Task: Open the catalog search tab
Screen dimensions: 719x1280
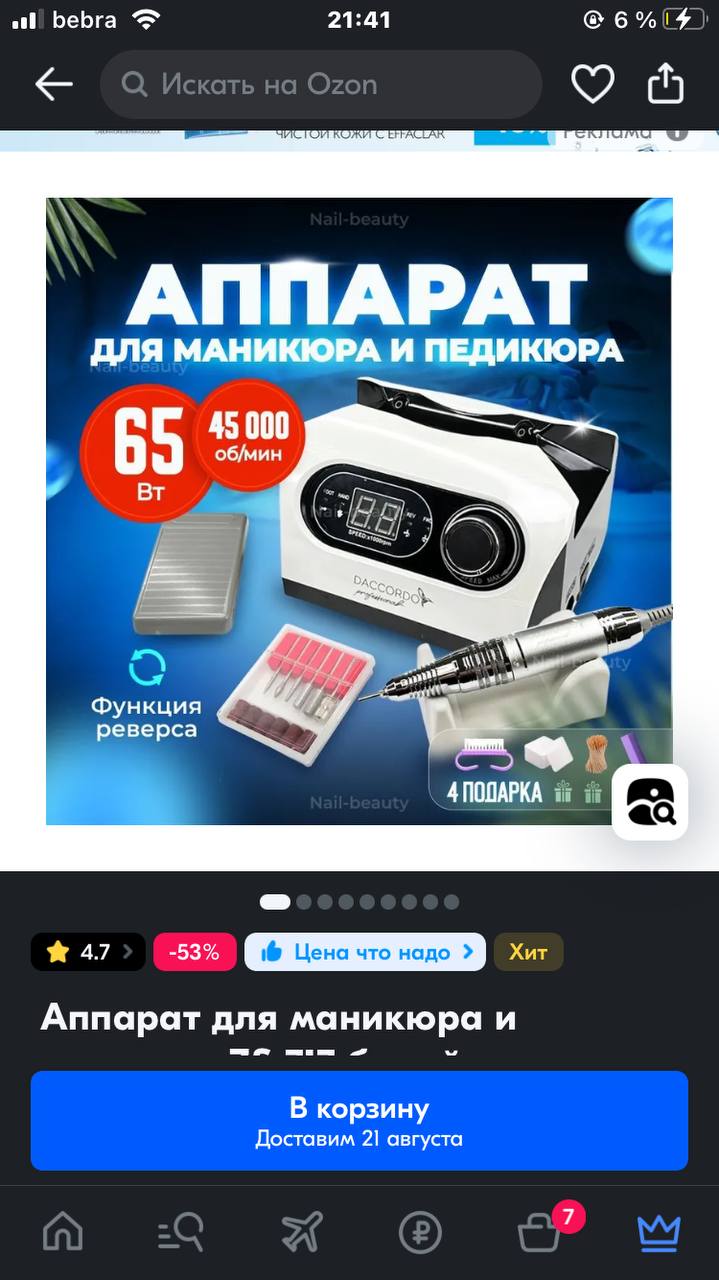Action: 181,1232
